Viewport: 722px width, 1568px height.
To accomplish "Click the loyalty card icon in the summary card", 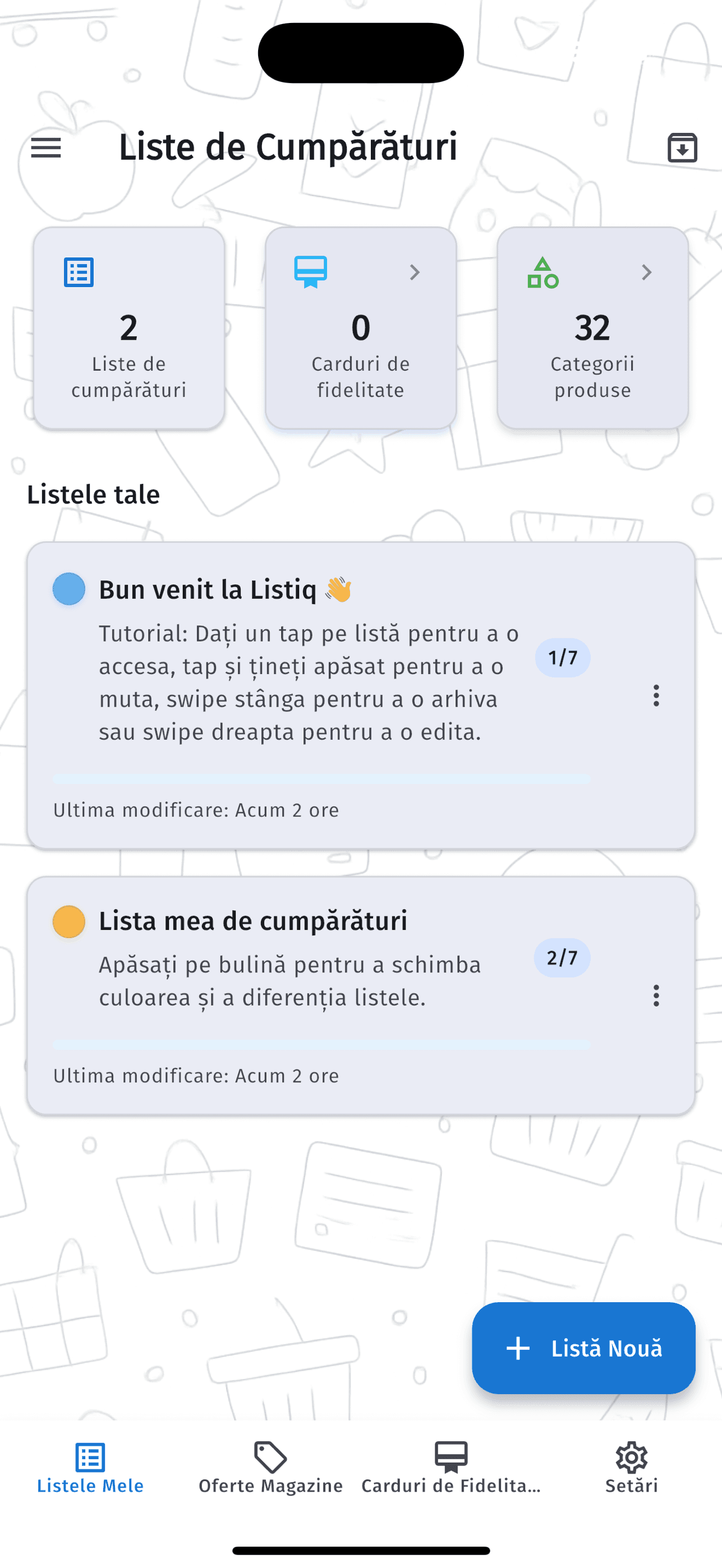I will 311,273.
